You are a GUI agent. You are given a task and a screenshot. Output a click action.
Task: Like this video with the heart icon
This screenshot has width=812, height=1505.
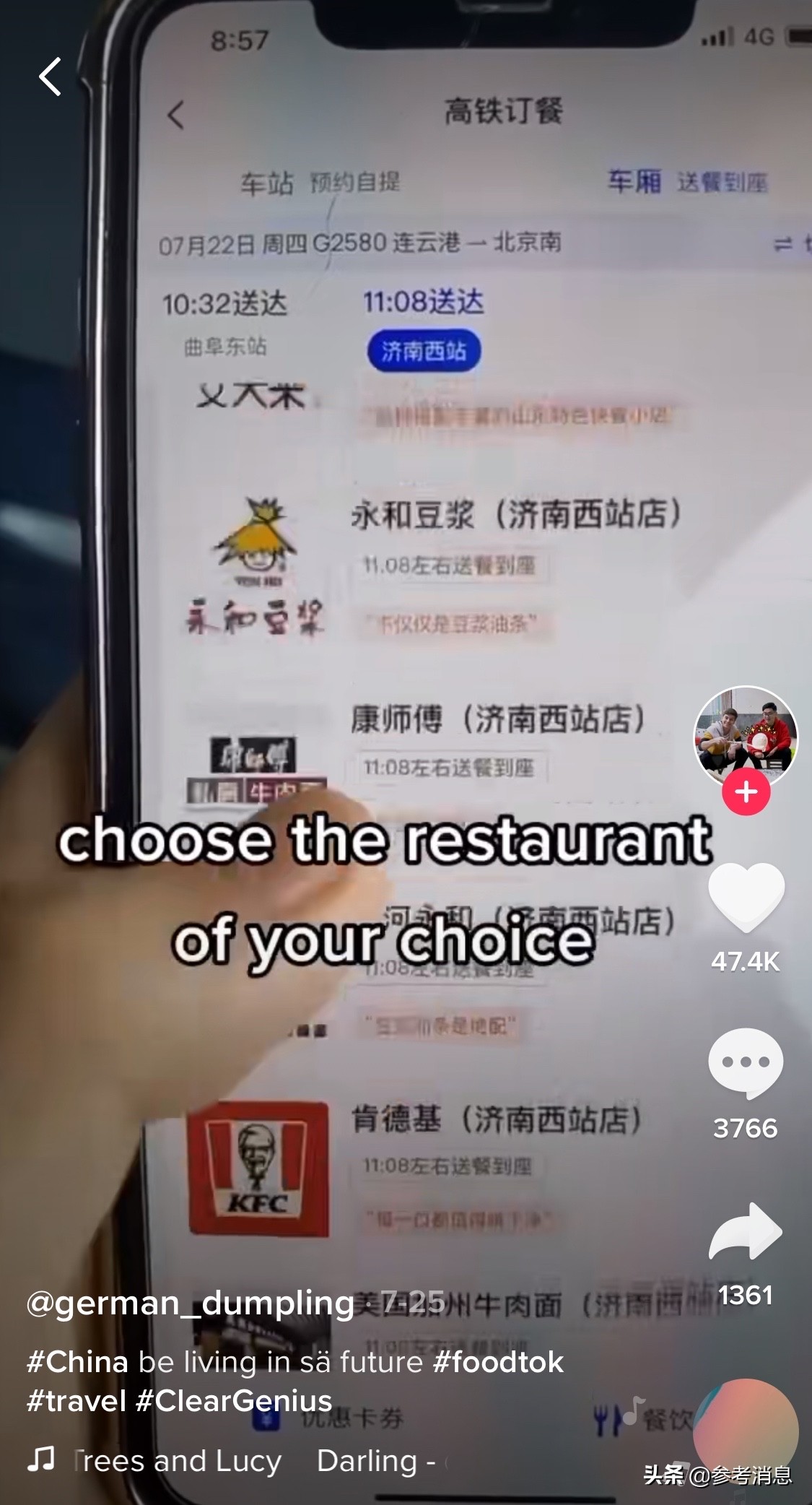[x=746, y=895]
